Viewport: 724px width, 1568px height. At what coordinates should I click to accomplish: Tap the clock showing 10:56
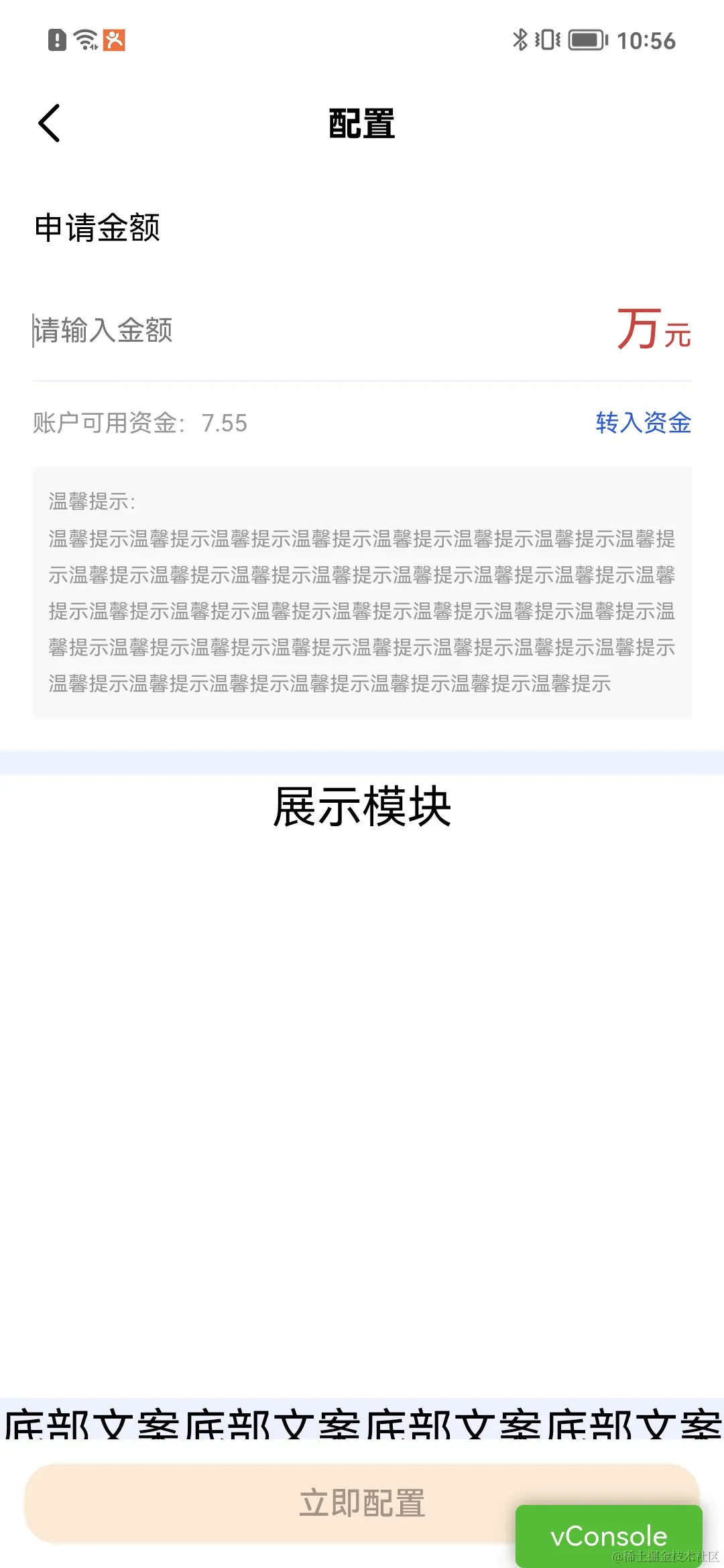click(648, 40)
